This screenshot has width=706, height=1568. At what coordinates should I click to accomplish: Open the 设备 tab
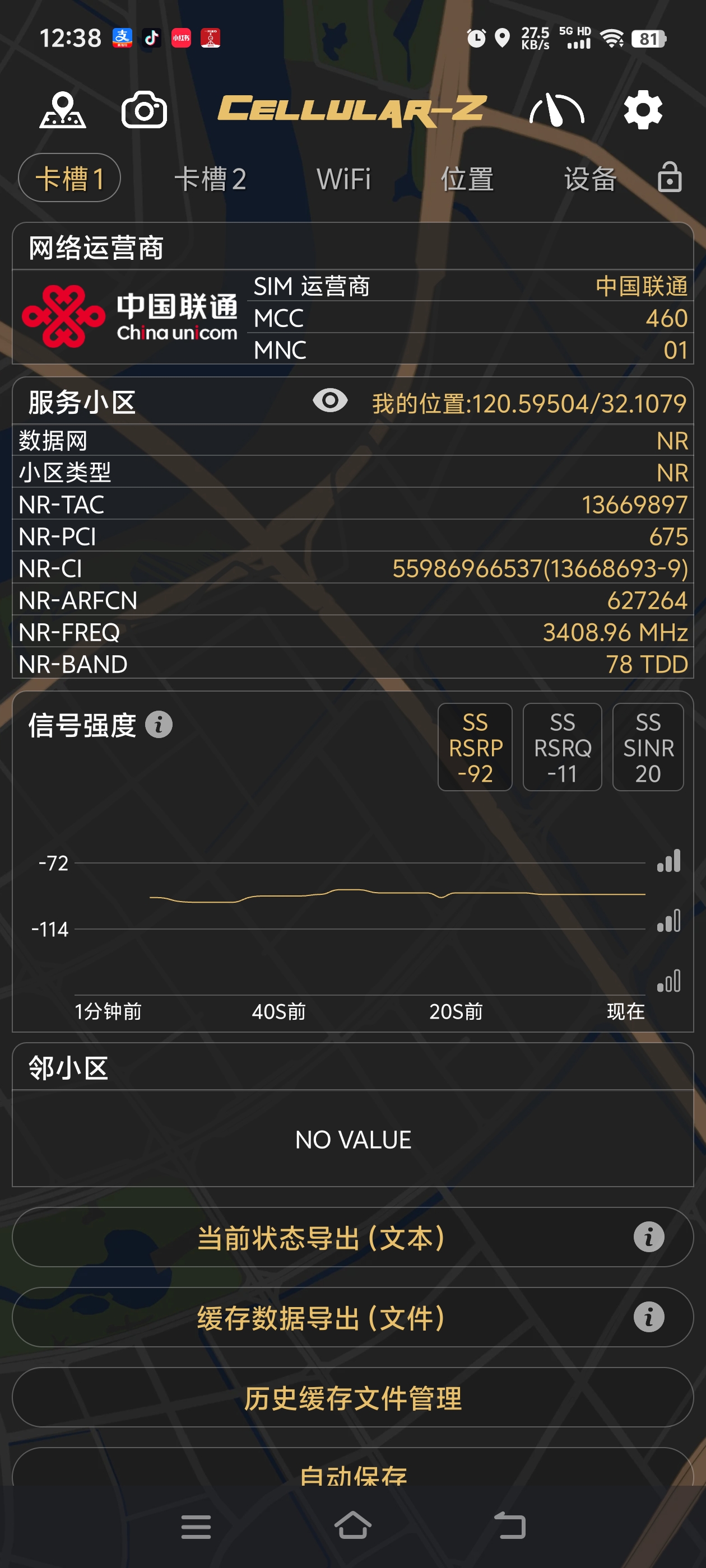coord(590,179)
